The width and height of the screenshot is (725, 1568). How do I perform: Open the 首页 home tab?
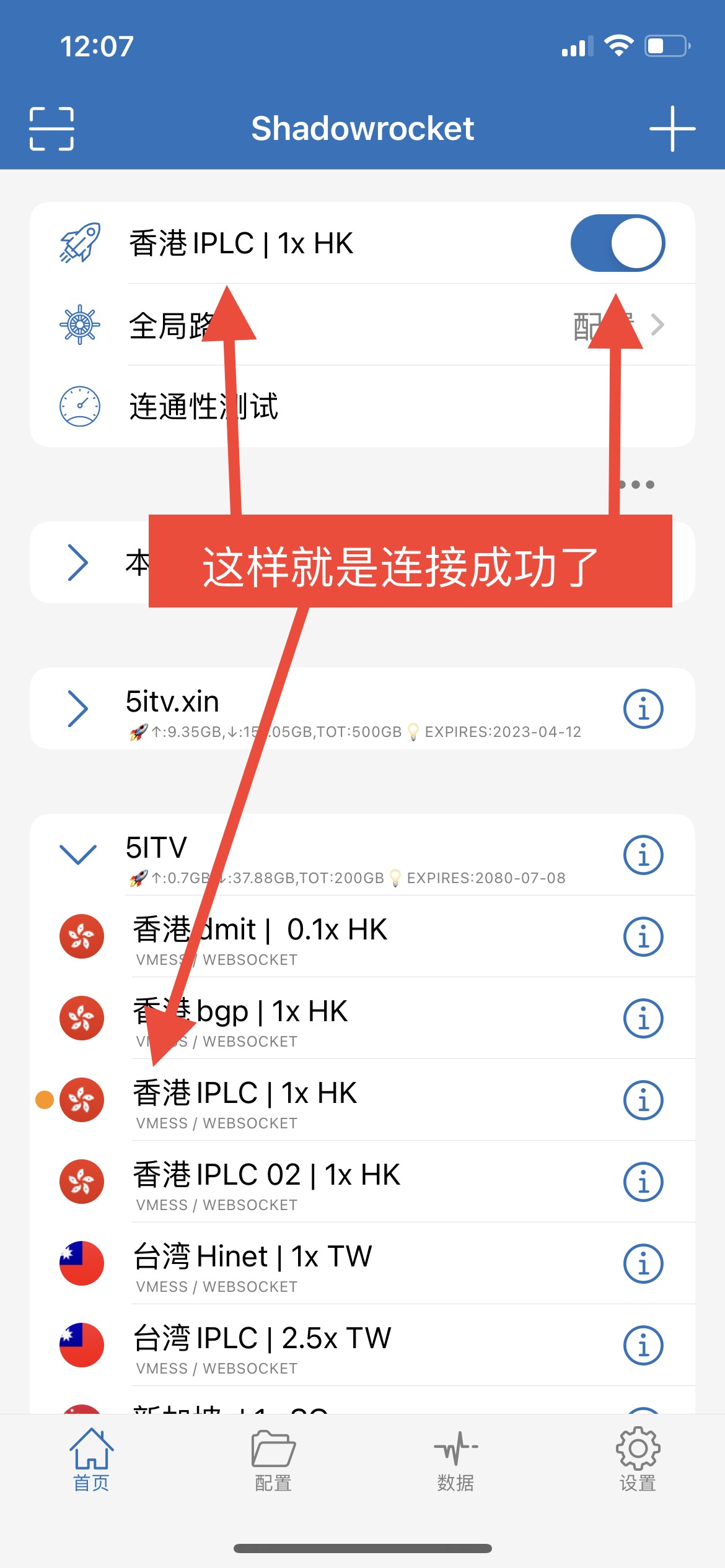tap(91, 1460)
